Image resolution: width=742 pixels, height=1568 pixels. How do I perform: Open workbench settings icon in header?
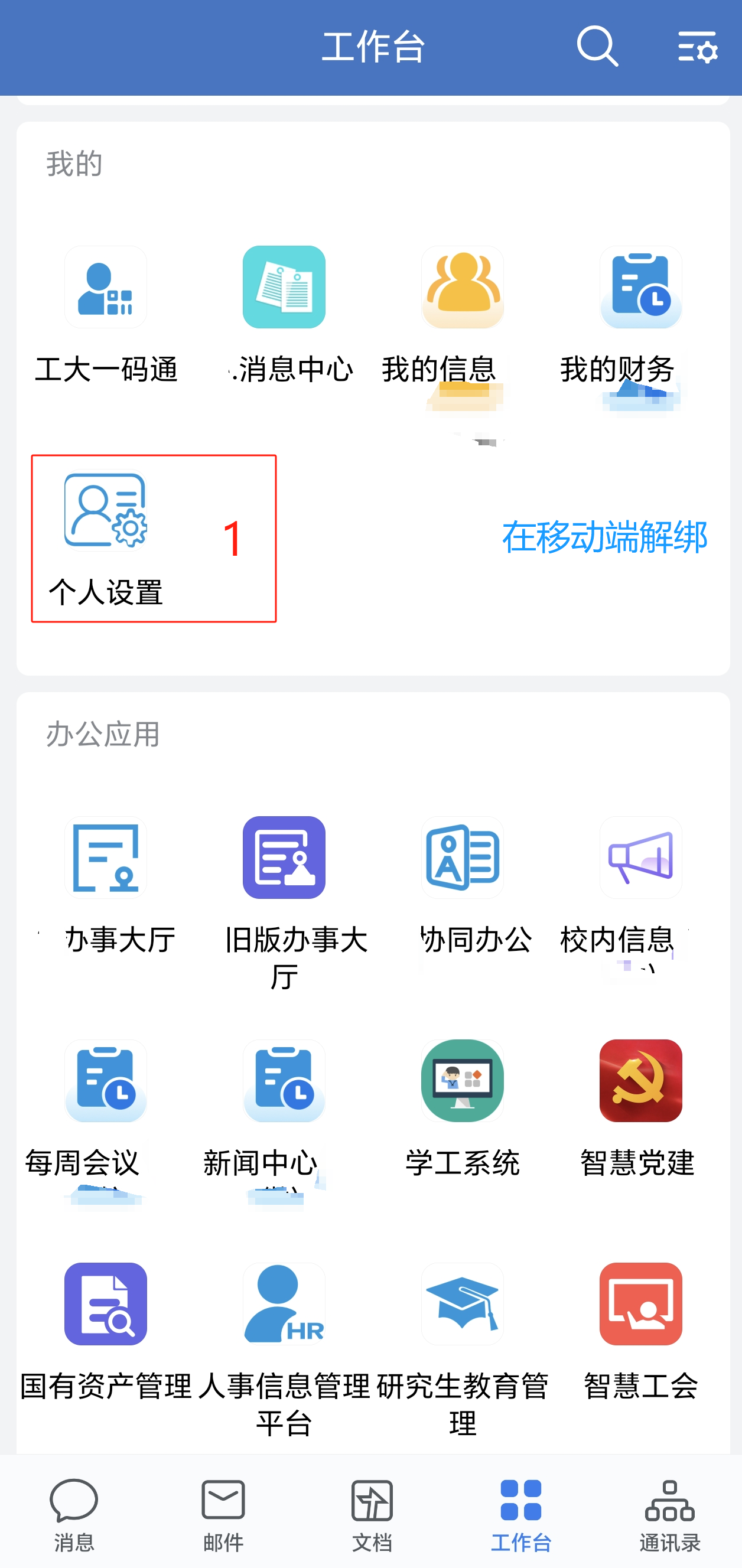pos(697,46)
